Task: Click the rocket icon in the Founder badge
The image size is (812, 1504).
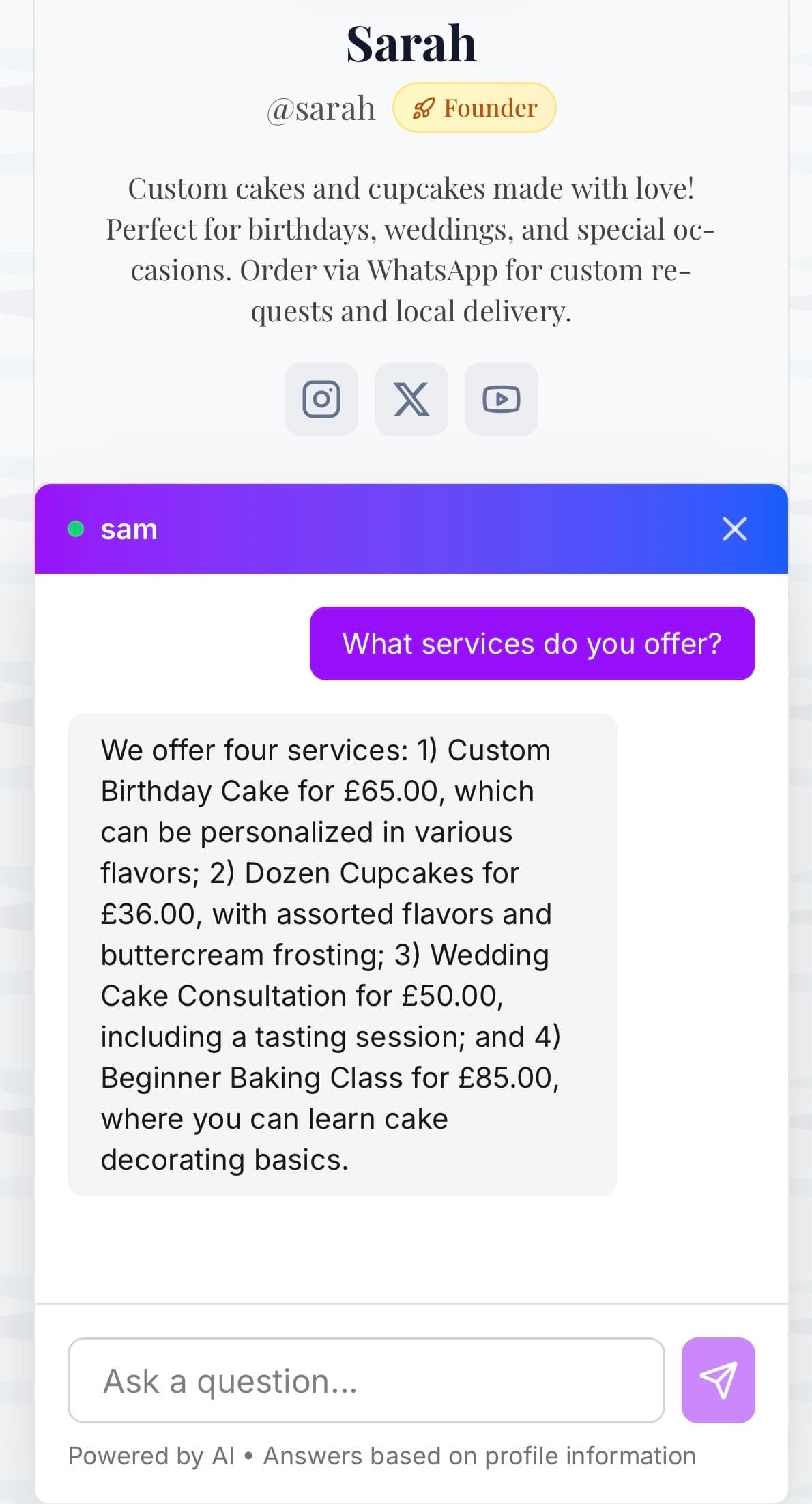Action: click(x=424, y=107)
